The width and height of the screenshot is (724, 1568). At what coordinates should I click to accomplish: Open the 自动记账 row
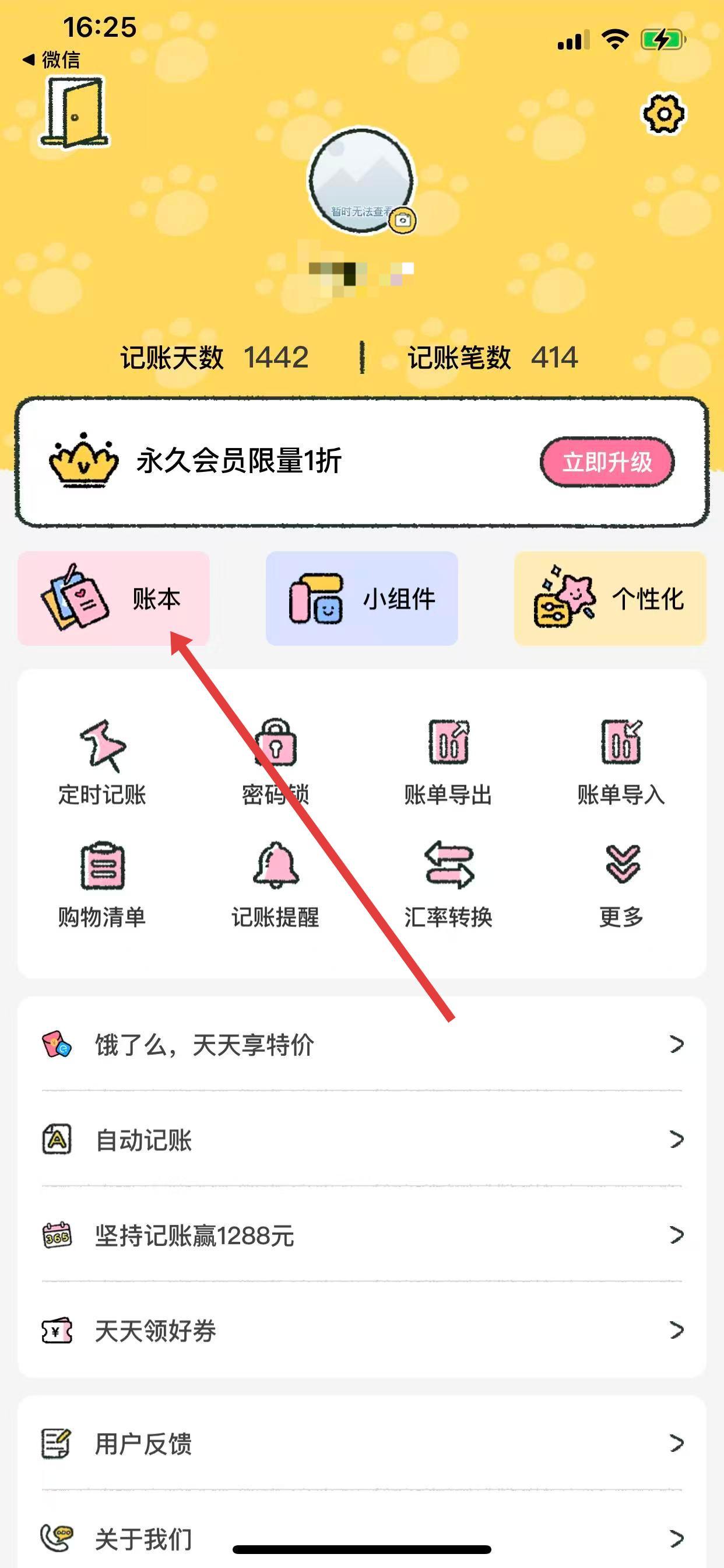coord(361,1139)
